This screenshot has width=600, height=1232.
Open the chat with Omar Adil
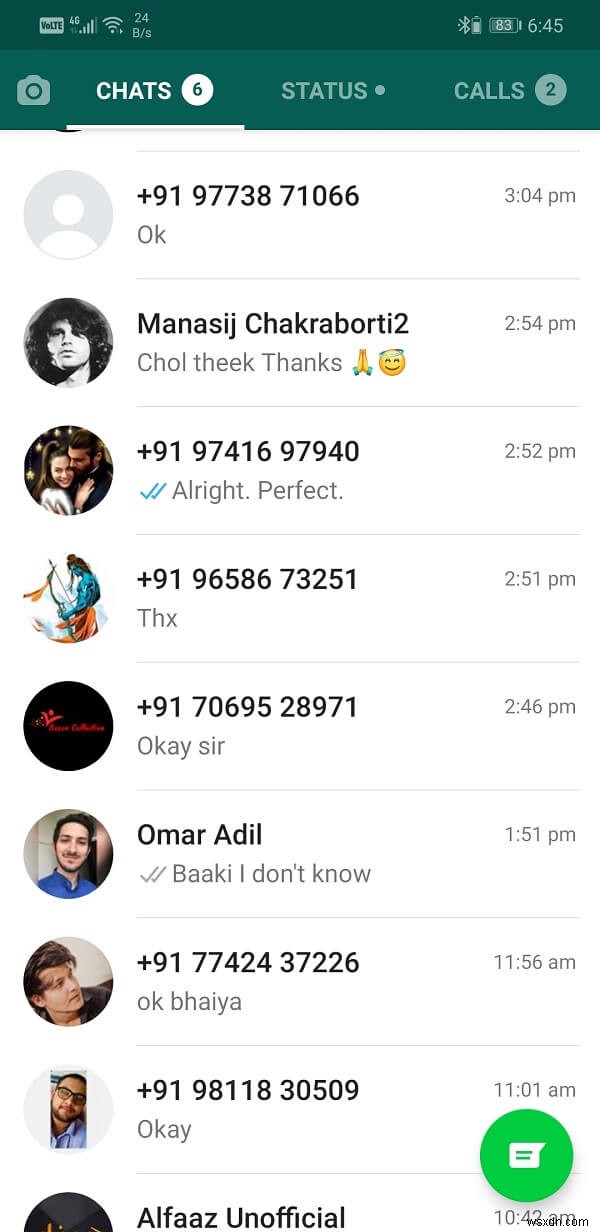click(x=340, y=854)
